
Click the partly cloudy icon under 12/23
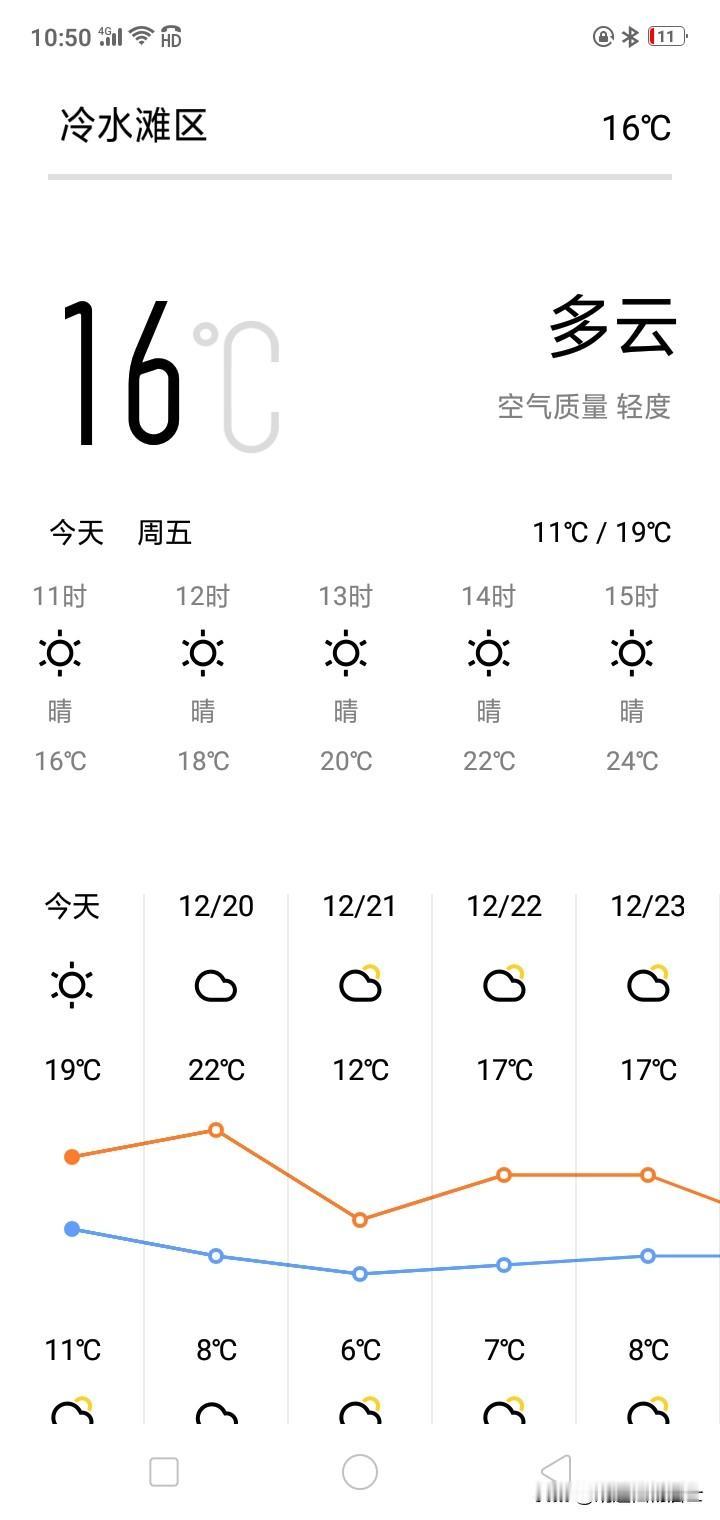pos(647,985)
